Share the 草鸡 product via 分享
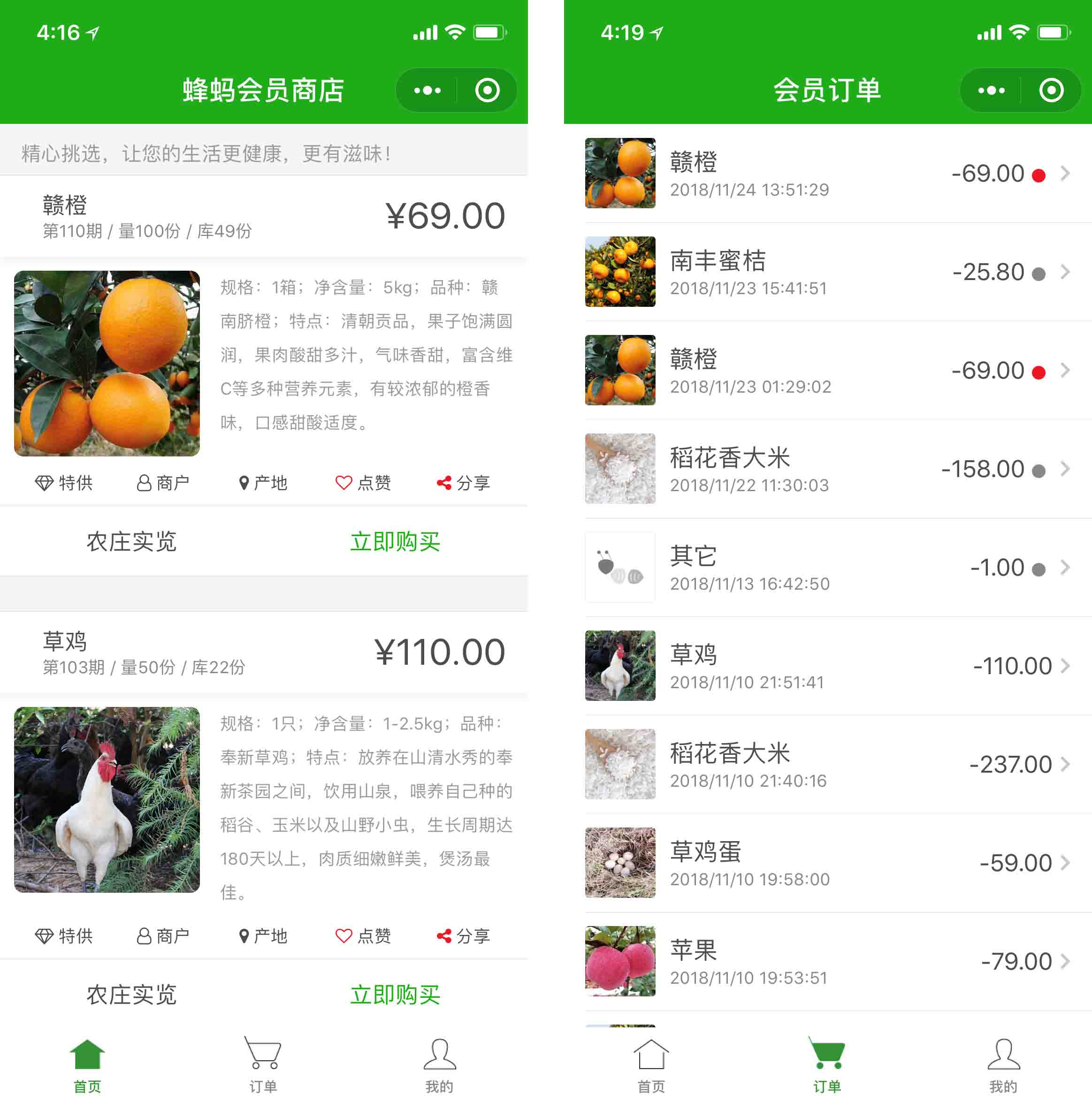The height and width of the screenshot is (1109, 1092). pos(463,936)
